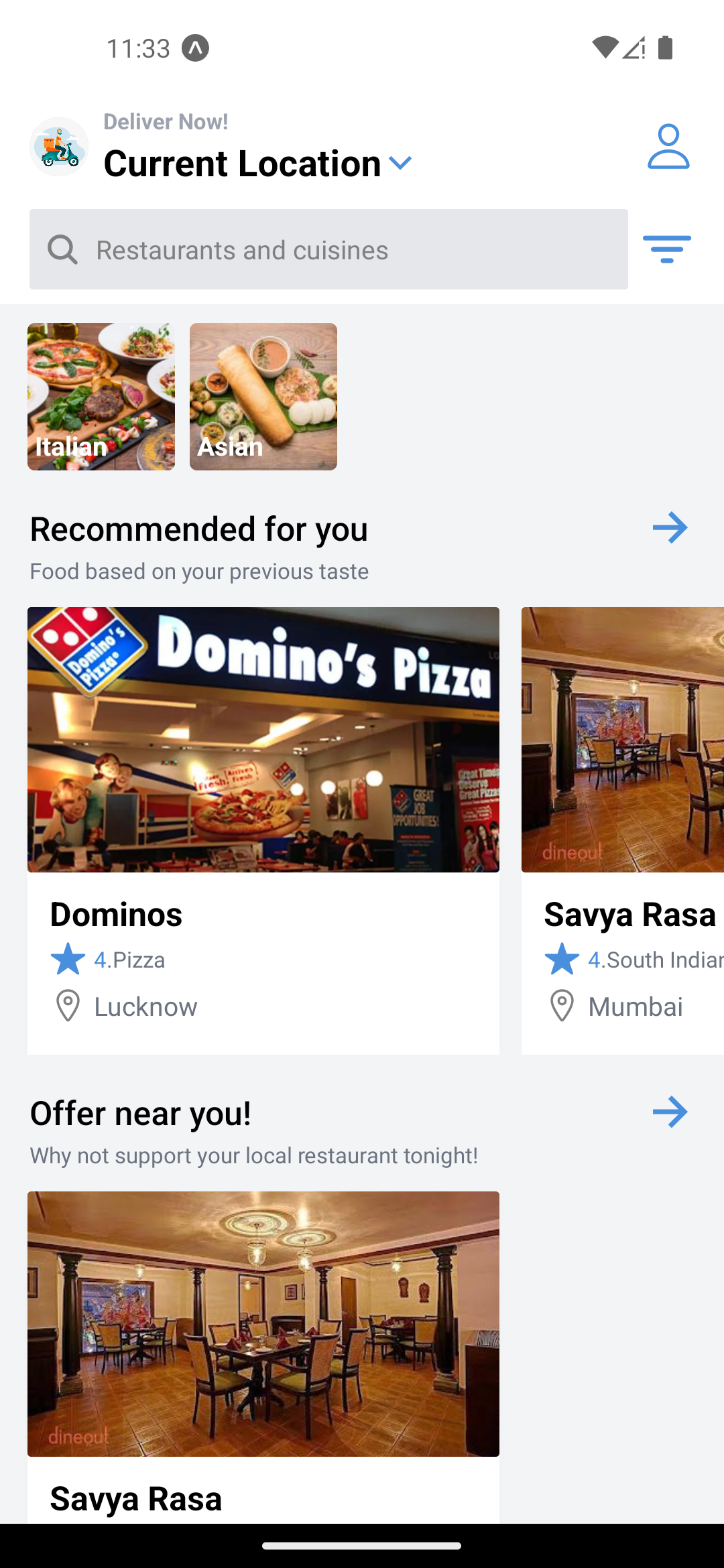Select the Italian cuisine category
The height and width of the screenshot is (1568, 724).
101,395
